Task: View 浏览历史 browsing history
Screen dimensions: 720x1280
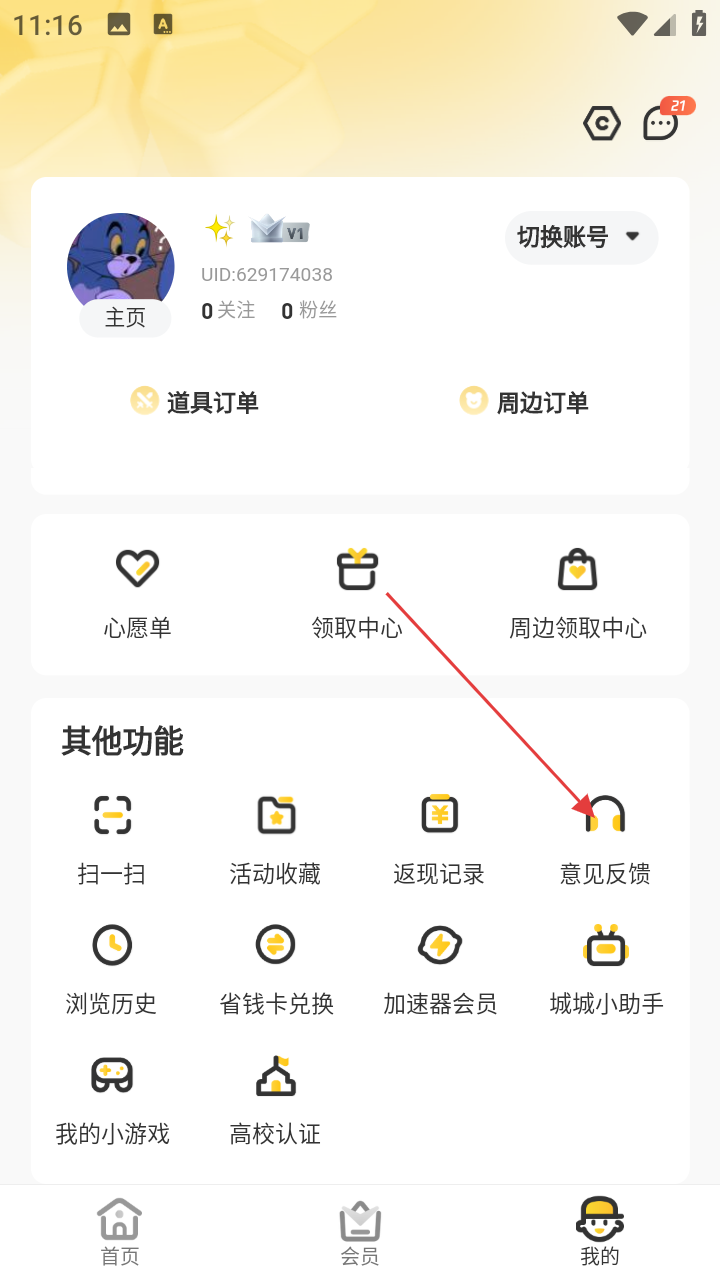Action: point(112,967)
